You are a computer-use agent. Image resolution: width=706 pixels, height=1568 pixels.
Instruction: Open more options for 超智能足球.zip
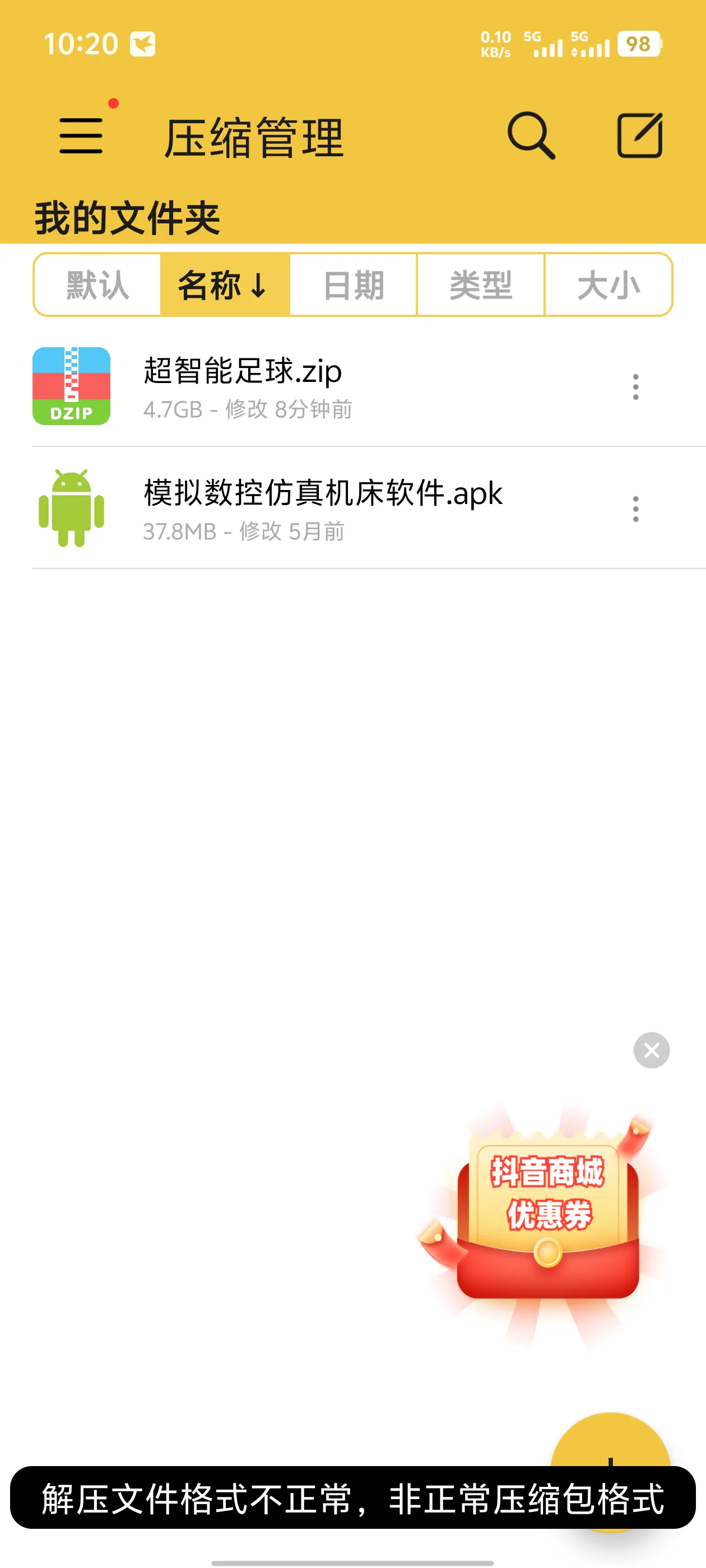click(x=635, y=386)
